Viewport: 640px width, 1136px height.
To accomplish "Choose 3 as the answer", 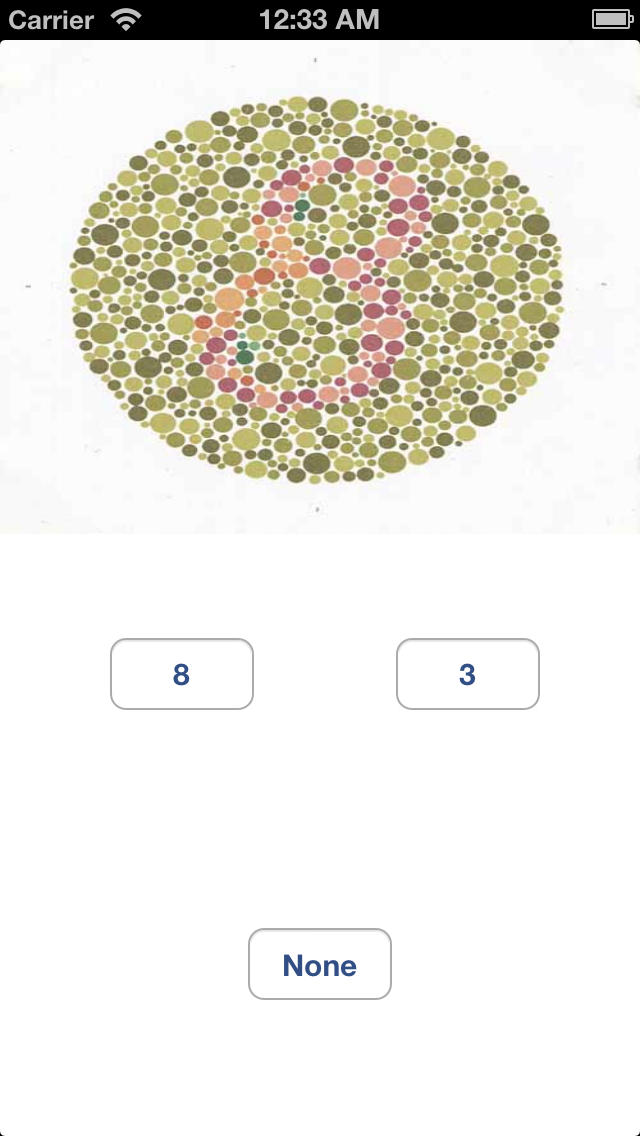I will [x=467, y=674].
